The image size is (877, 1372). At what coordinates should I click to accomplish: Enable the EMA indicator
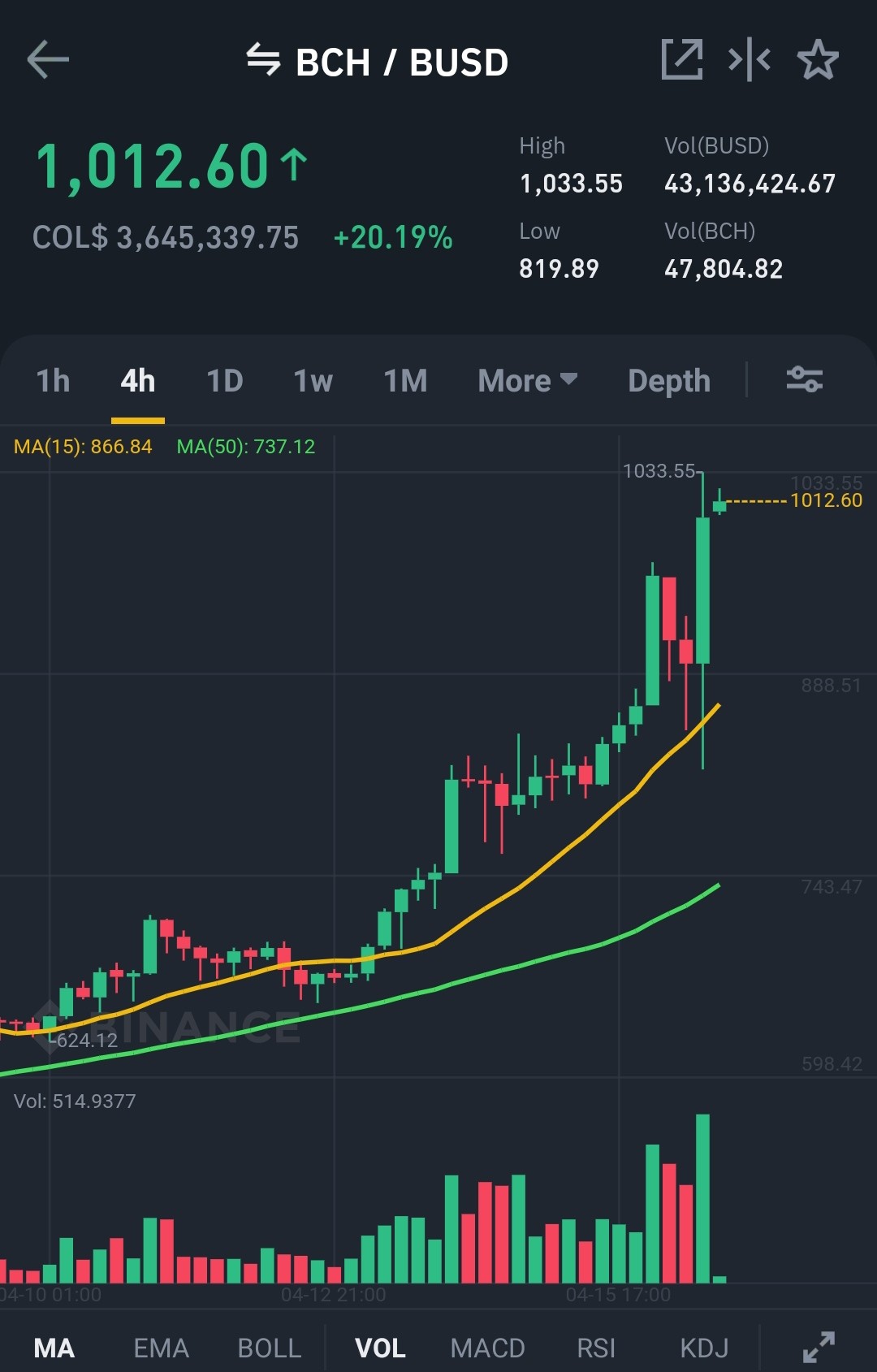[161, 1348]
